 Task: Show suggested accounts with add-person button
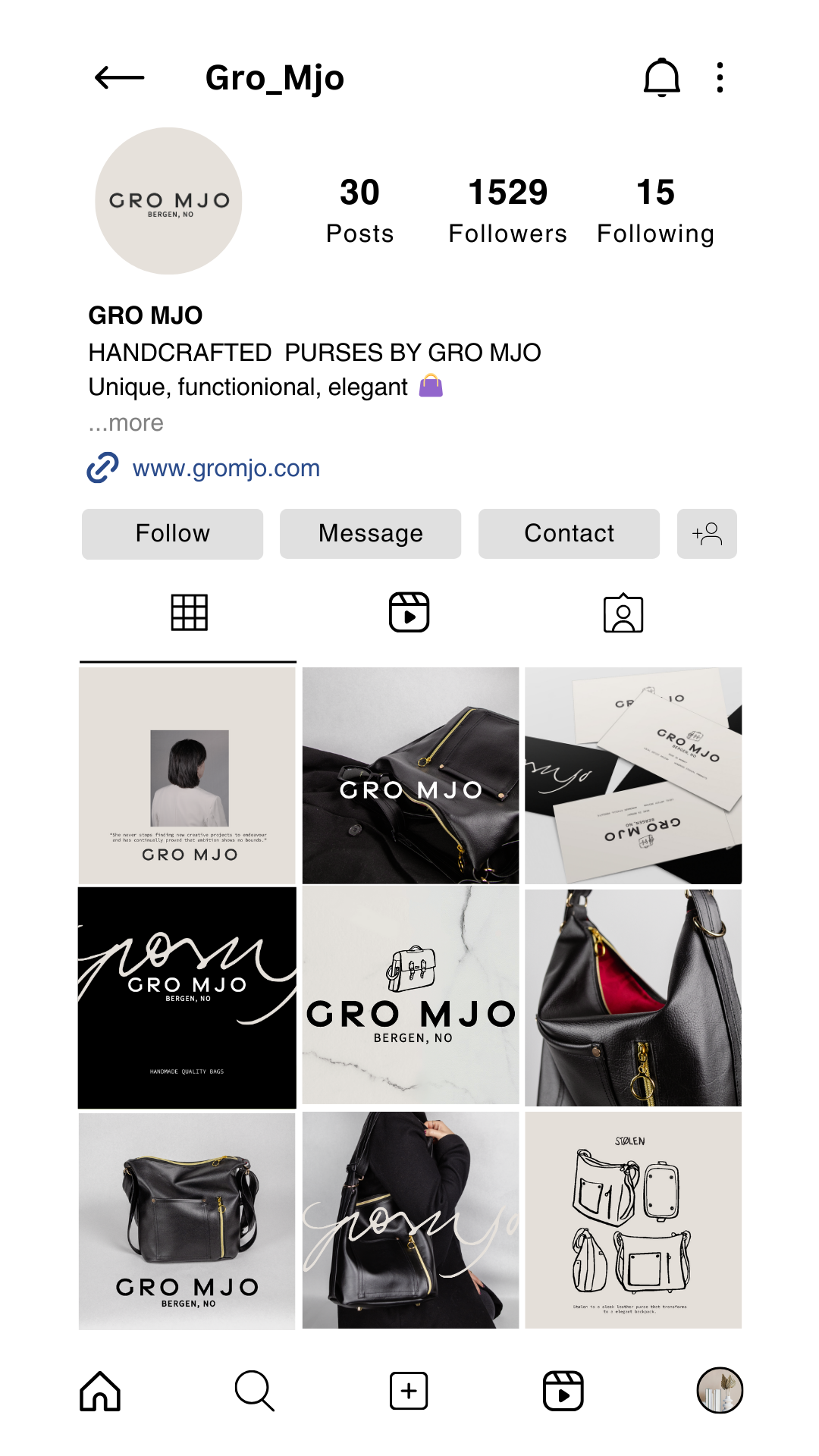(707, 534)
